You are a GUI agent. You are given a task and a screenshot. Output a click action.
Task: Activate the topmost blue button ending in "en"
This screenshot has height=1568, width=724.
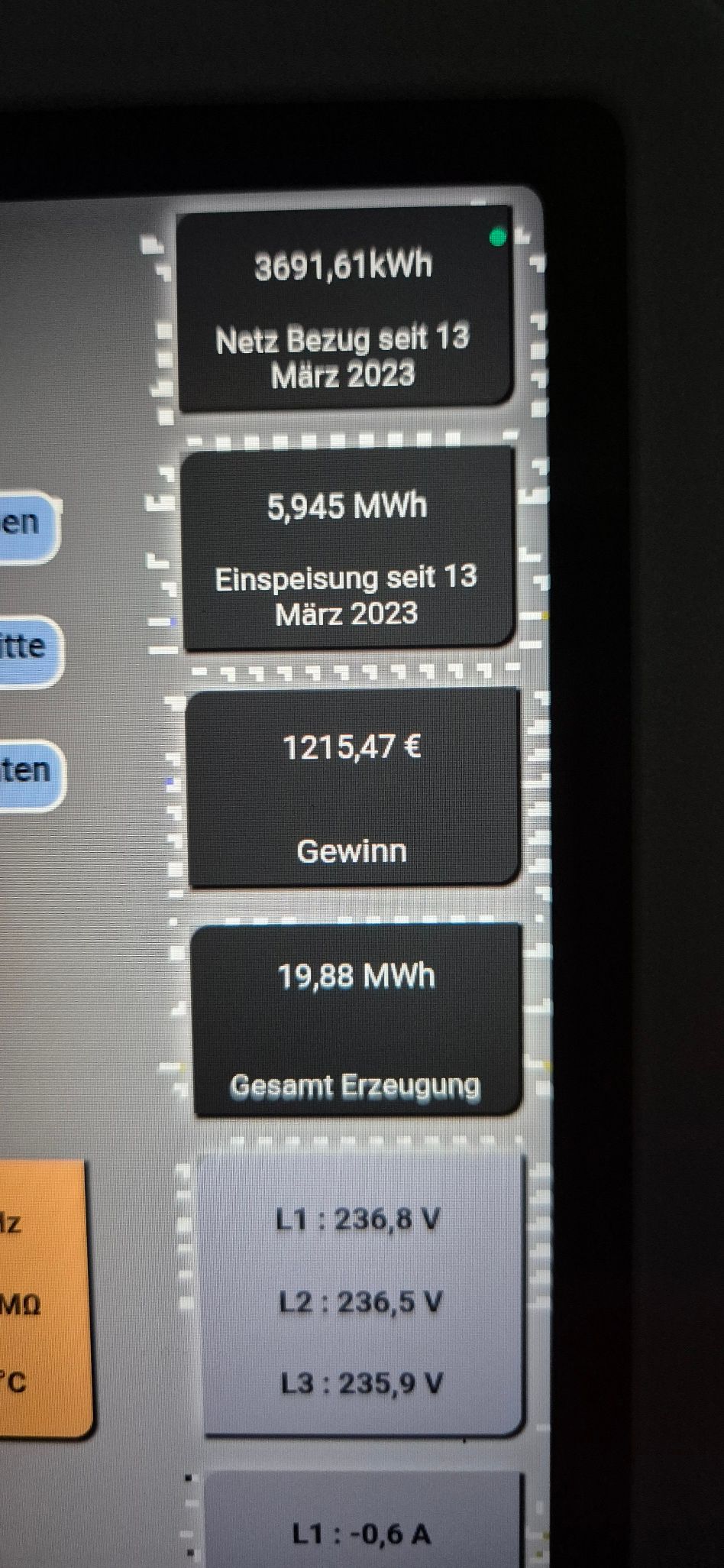point(25,524)
